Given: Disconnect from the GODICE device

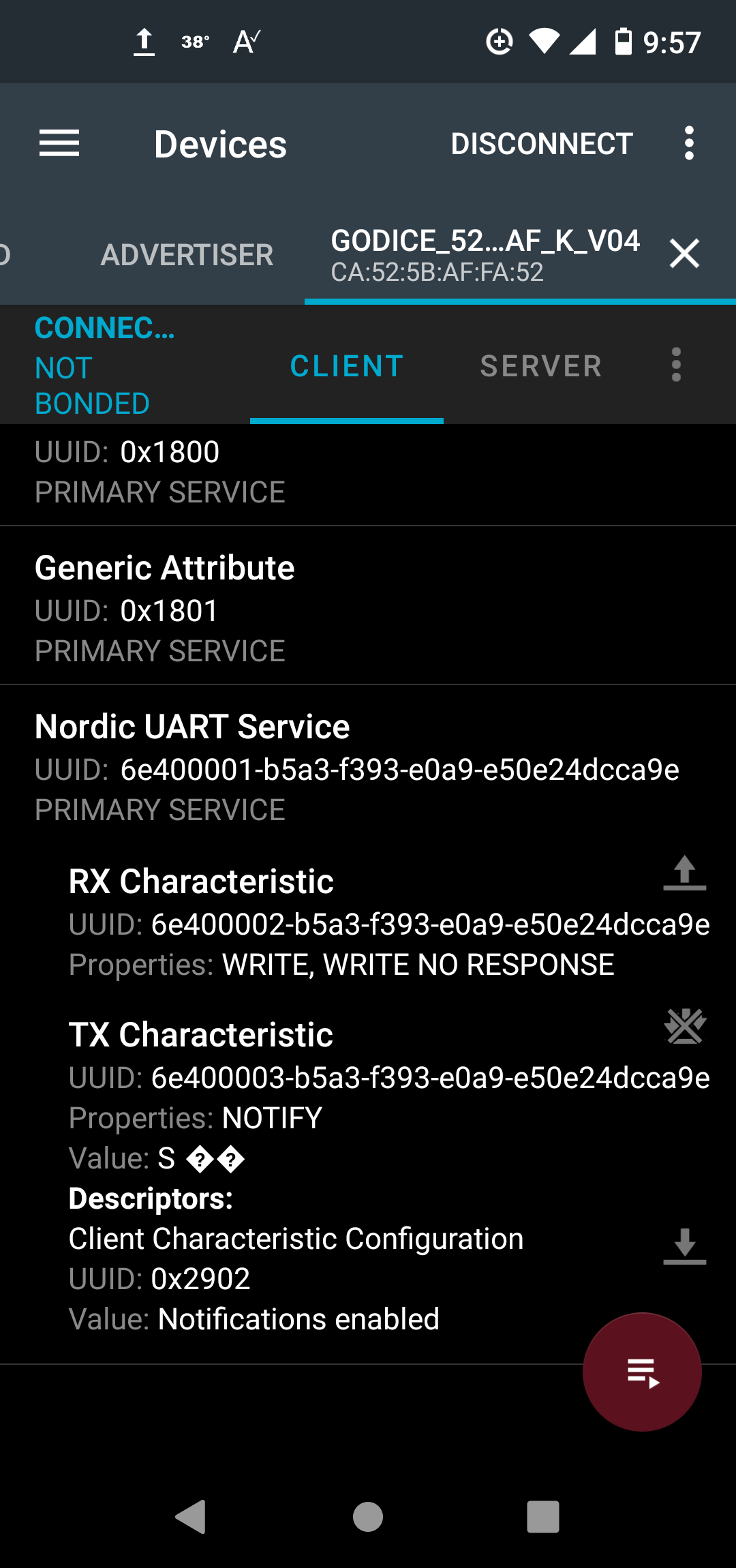Looking at the screenshot, I should pos(542,143).
